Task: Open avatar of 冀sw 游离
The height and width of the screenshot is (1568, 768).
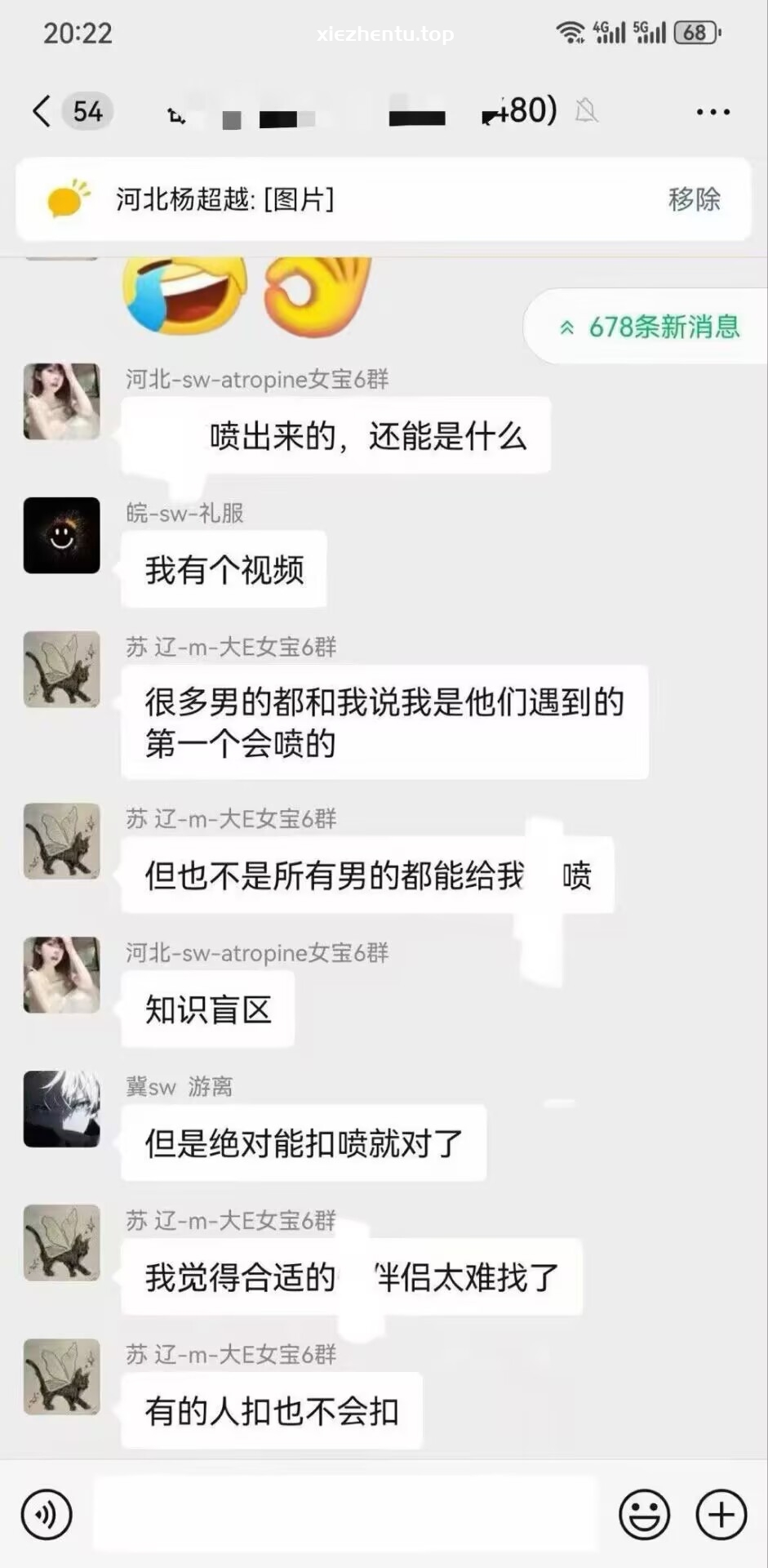Action: 62,1109
